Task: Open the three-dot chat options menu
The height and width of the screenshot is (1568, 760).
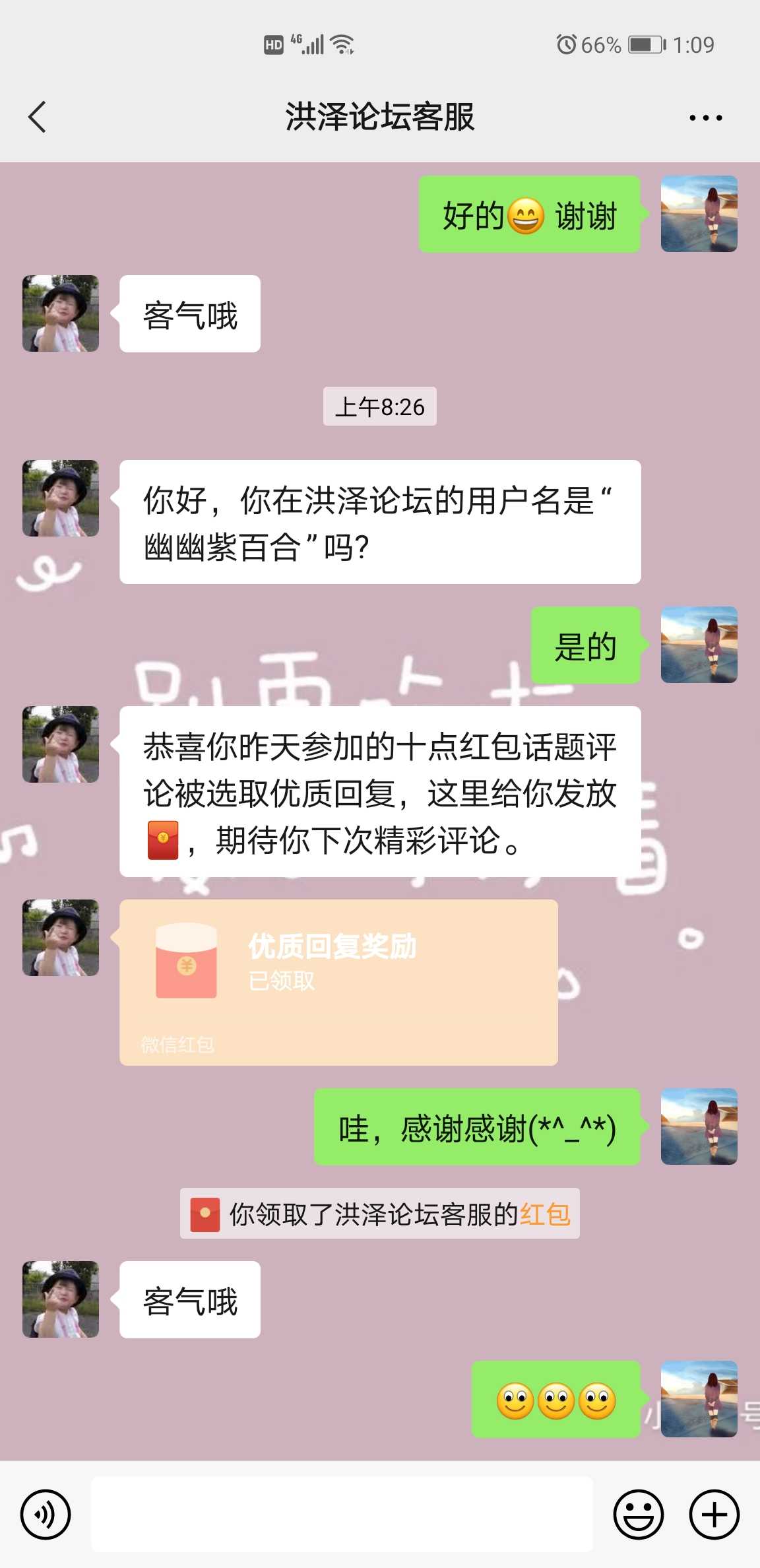Action: 705,118
